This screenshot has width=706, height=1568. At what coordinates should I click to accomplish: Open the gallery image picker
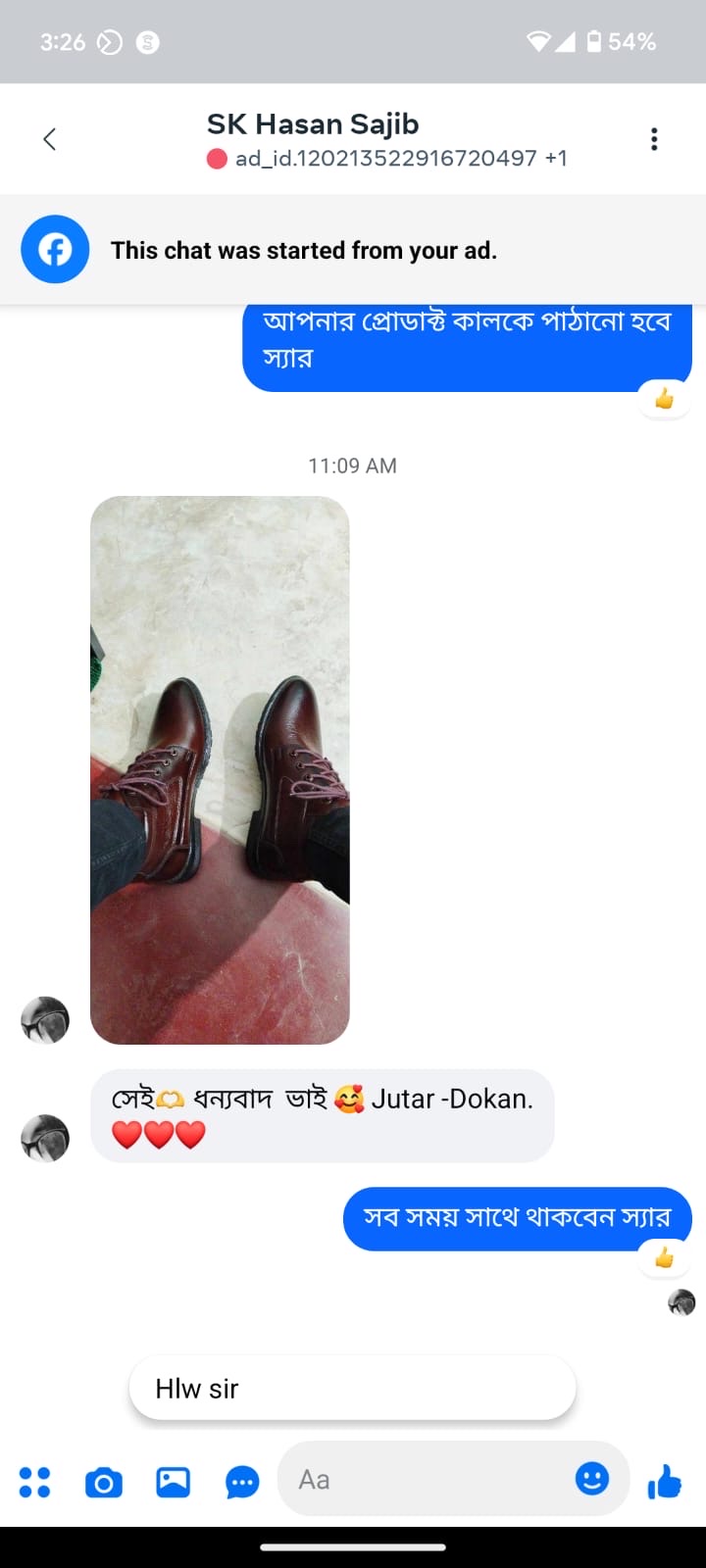click(x=174, y=1482)
